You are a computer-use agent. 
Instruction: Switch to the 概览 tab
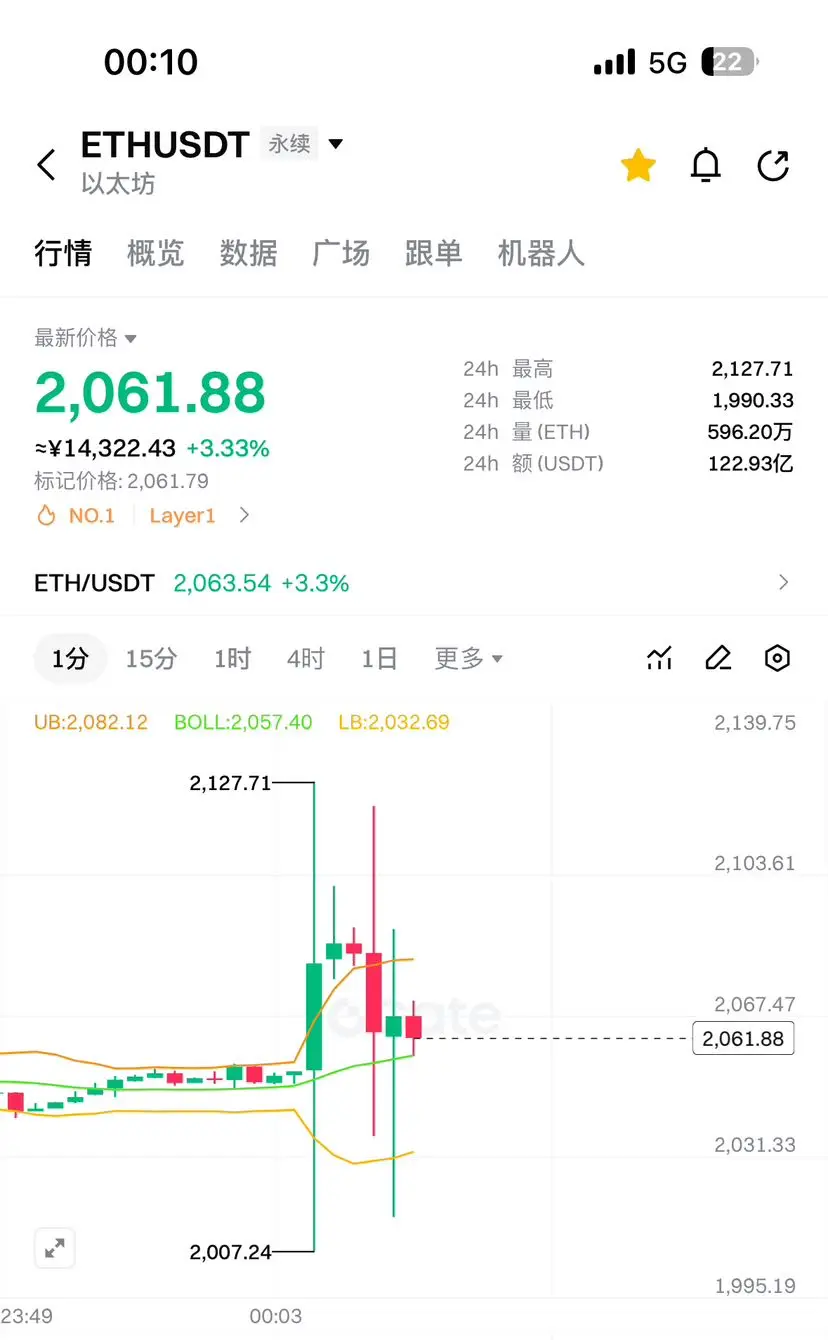point(156,253)
